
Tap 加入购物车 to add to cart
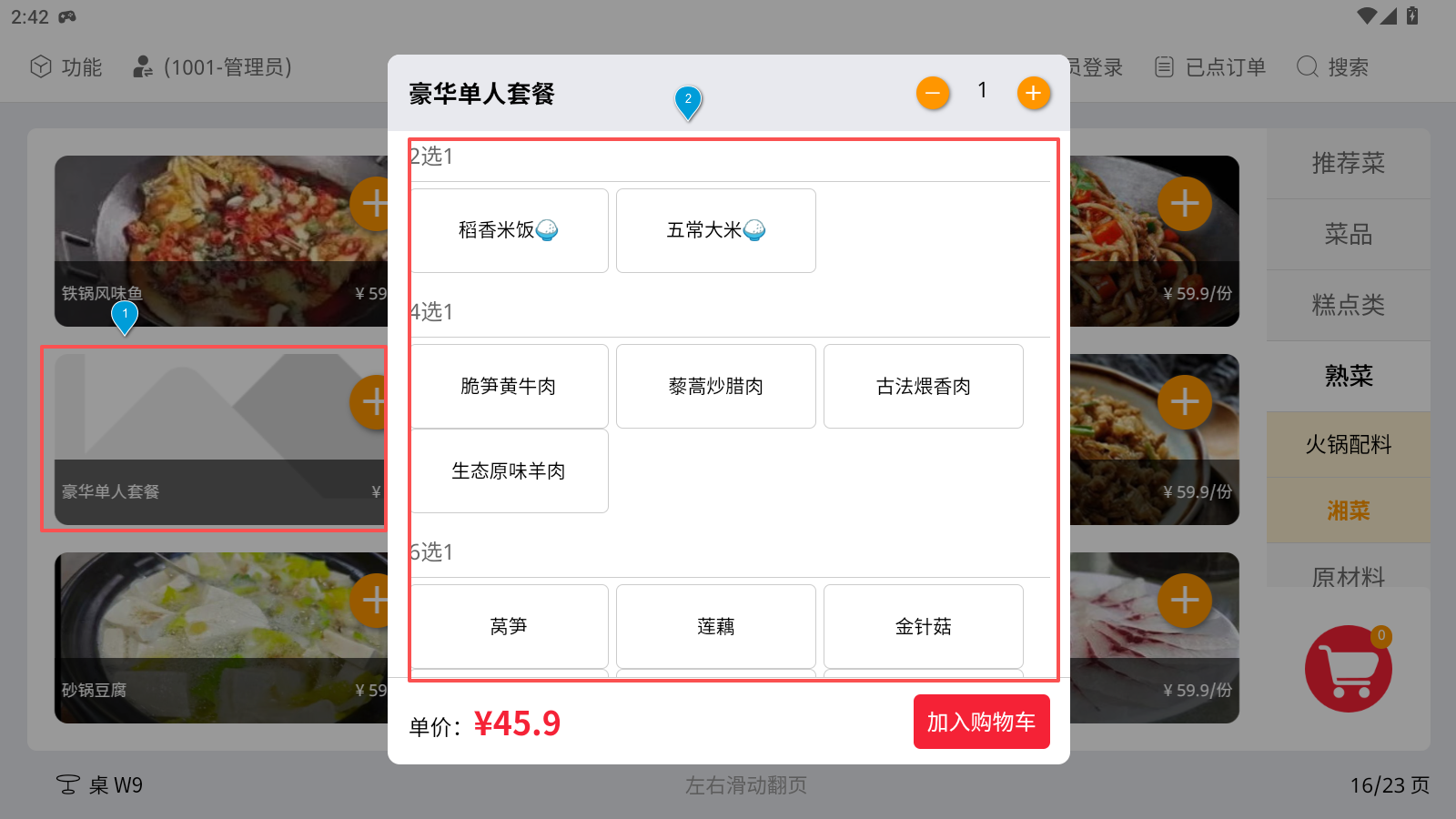(x=981, y=722)
